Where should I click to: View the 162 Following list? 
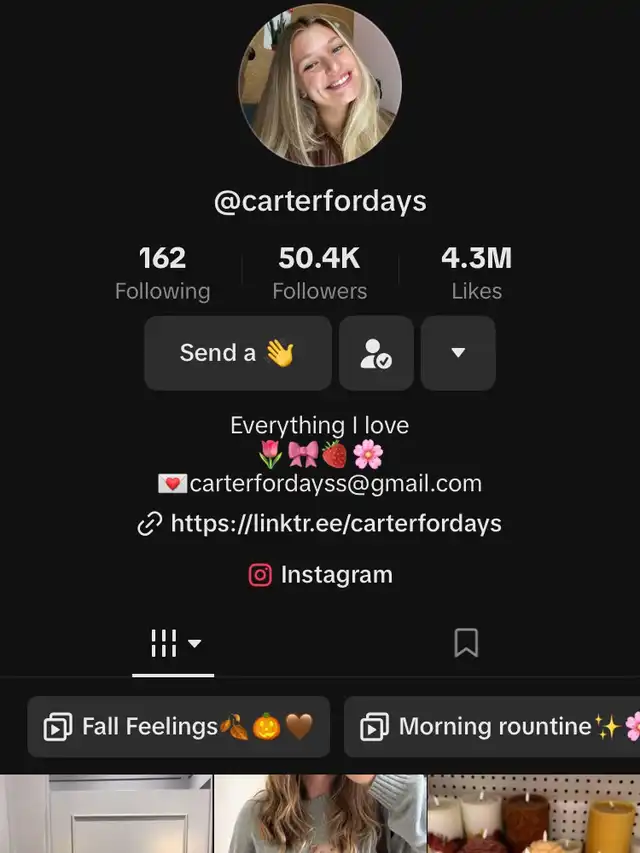162,273
